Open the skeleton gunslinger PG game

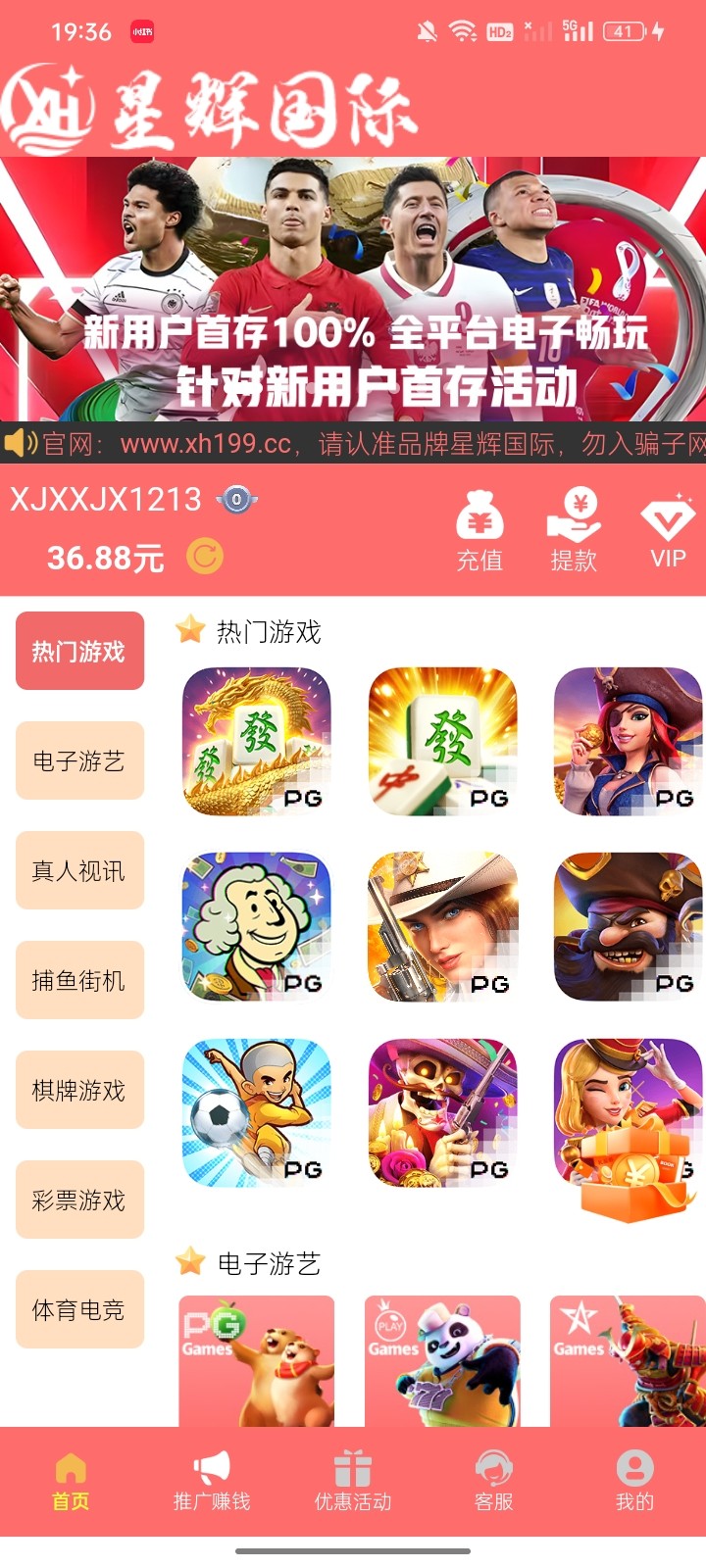[442, 1113]
